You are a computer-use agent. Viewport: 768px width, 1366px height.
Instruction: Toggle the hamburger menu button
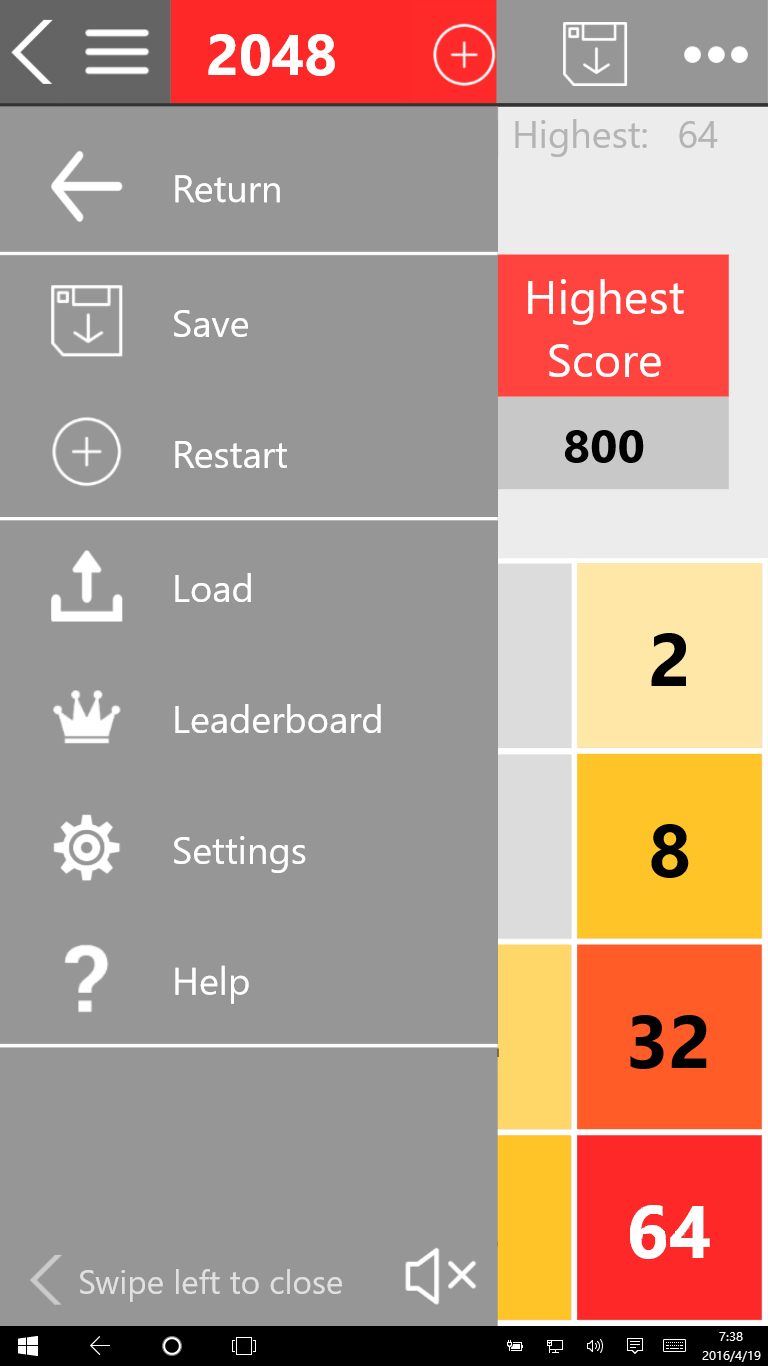pos(117,52)
